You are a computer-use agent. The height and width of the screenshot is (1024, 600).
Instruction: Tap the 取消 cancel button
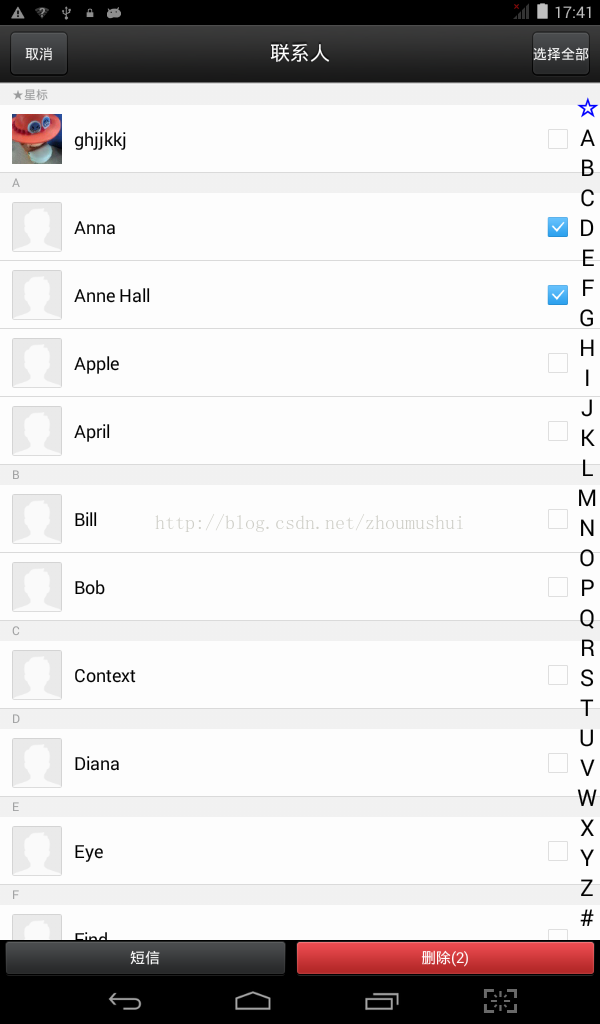coord(39,54)
